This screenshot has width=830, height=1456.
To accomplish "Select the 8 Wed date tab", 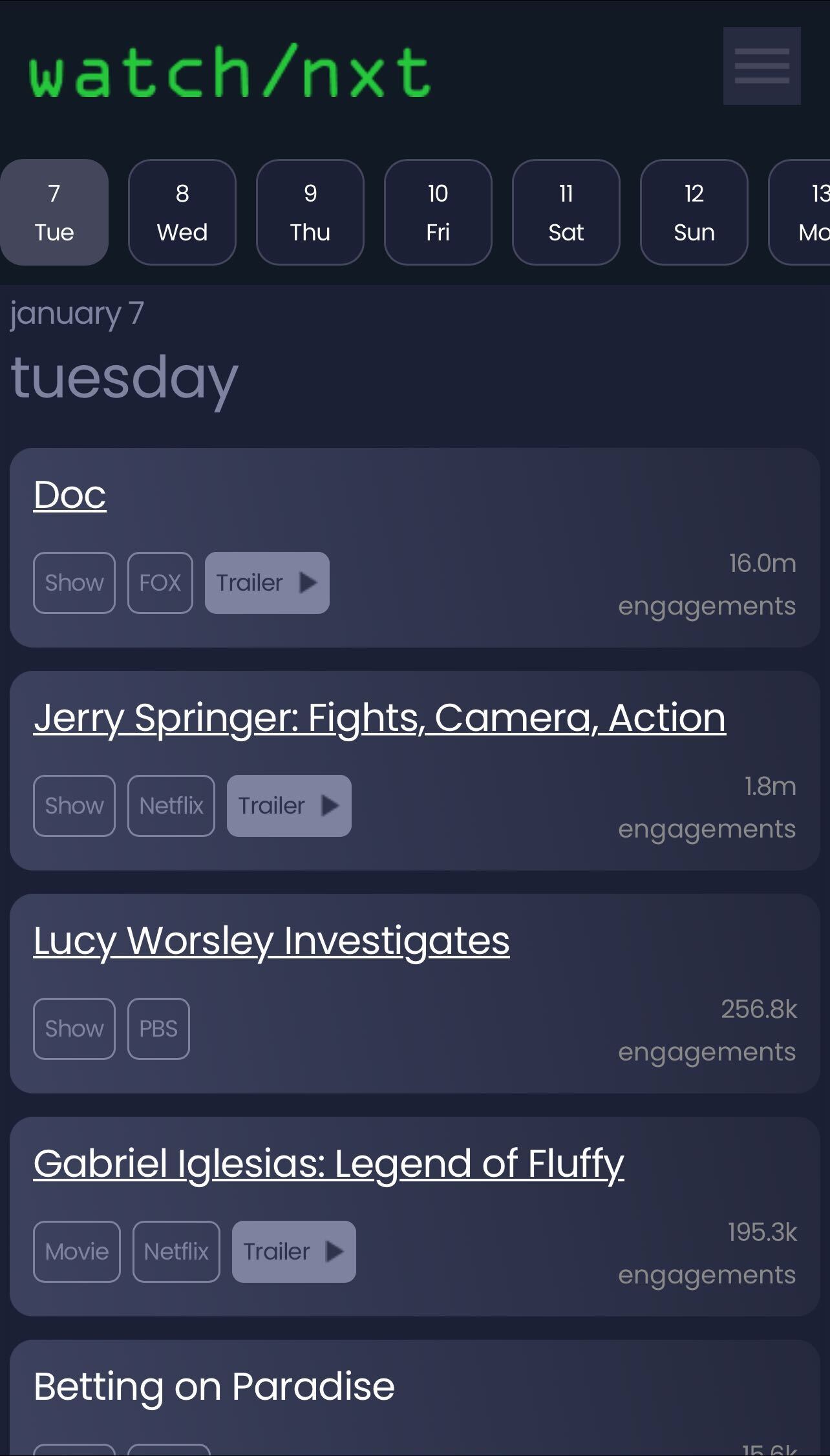I will [182, 212].
